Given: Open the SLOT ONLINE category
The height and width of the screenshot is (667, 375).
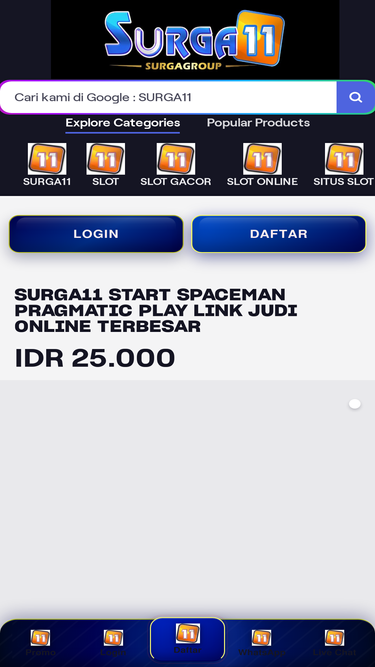Looking at the screenshot, I should point(262,165).
